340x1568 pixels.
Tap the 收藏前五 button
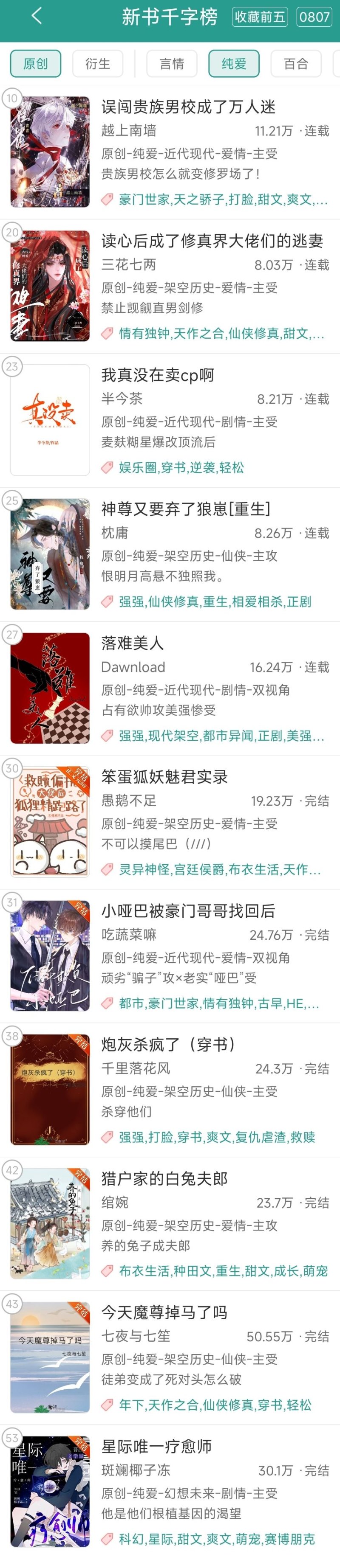(x=260, y=17)
